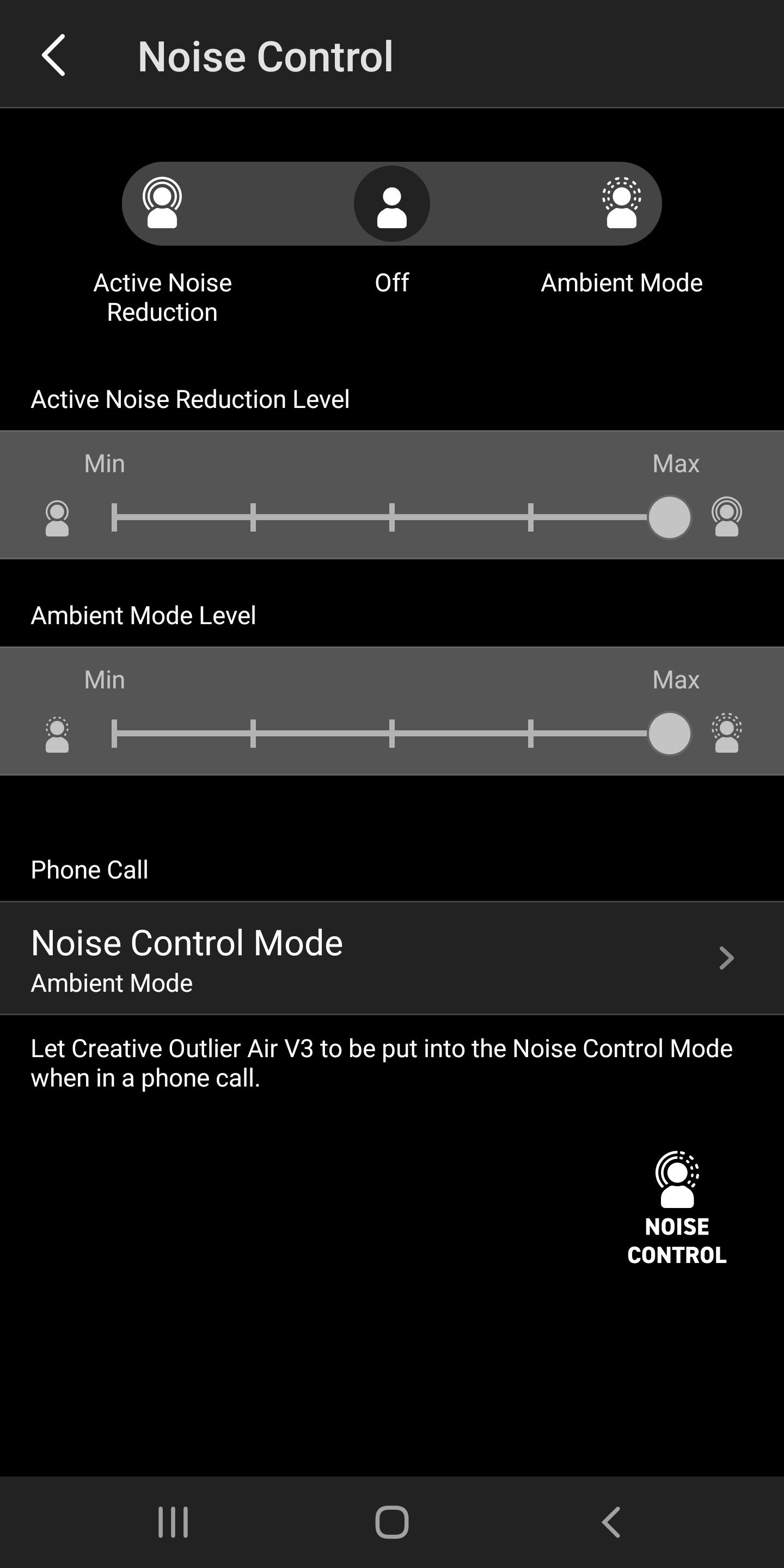Go back from Noise Control screen
Image resolution: width=784 pixels, height=1568 pixels.
53,56
